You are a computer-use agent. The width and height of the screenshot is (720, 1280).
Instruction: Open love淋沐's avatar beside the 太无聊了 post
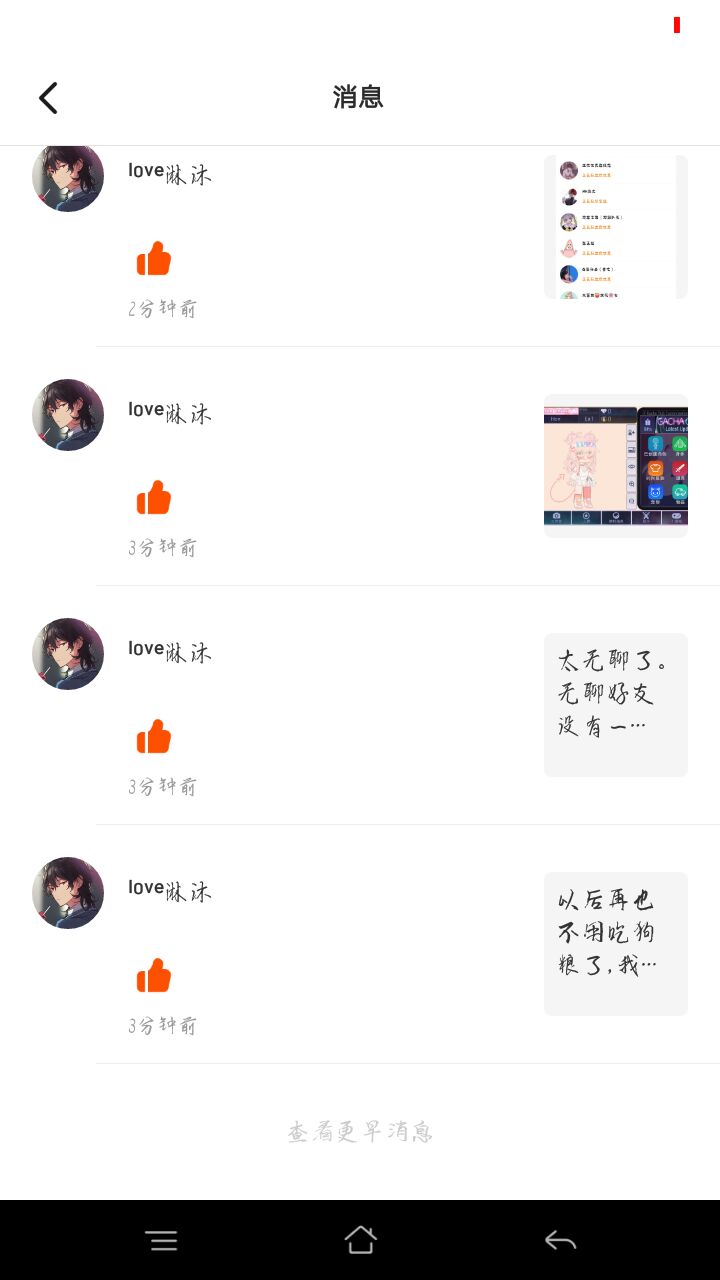point(68,654)
